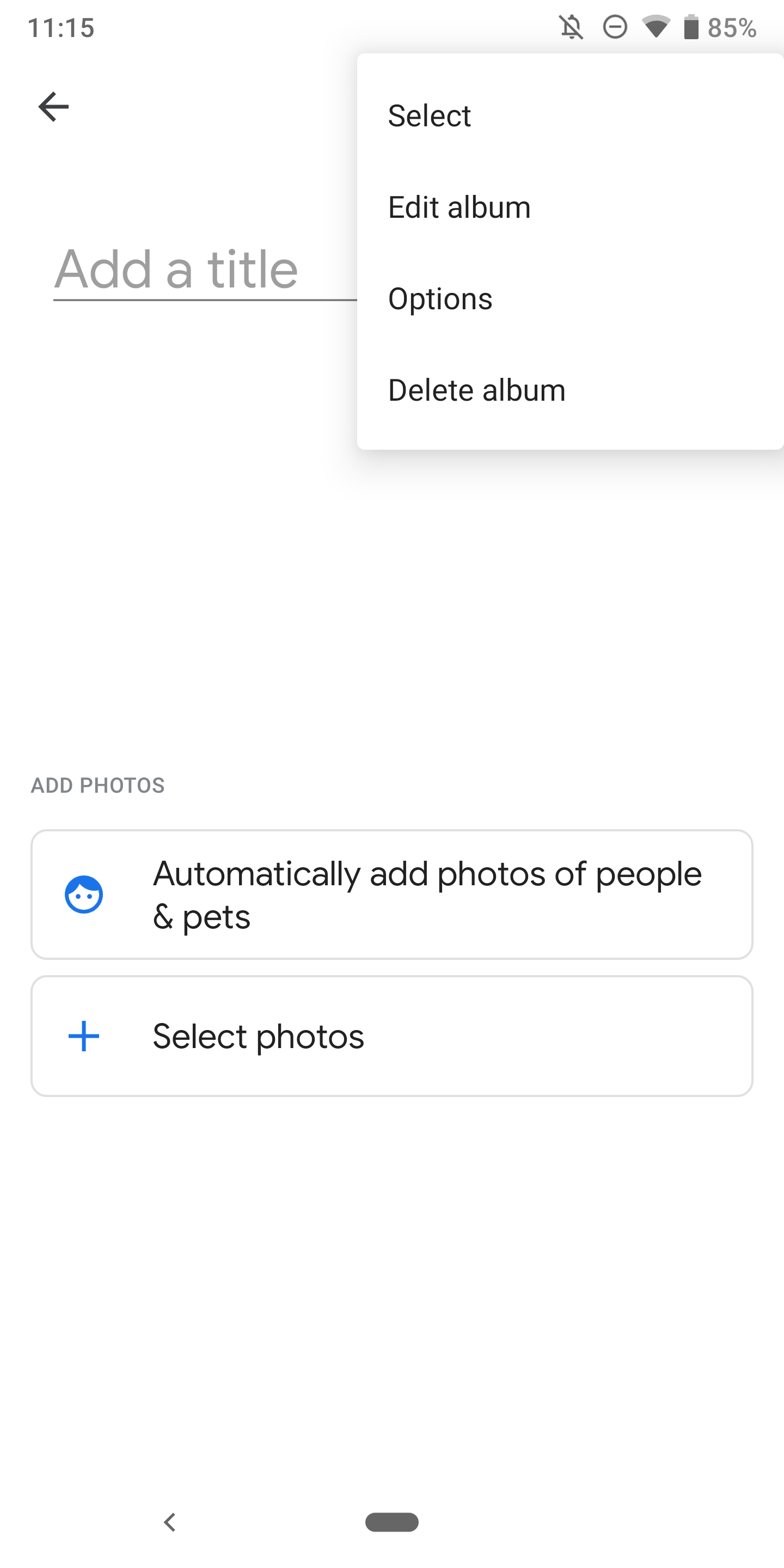Screen dimensions: 784x1568
Task: Click the back arrow navigation icon
Action: coord(53,107)
